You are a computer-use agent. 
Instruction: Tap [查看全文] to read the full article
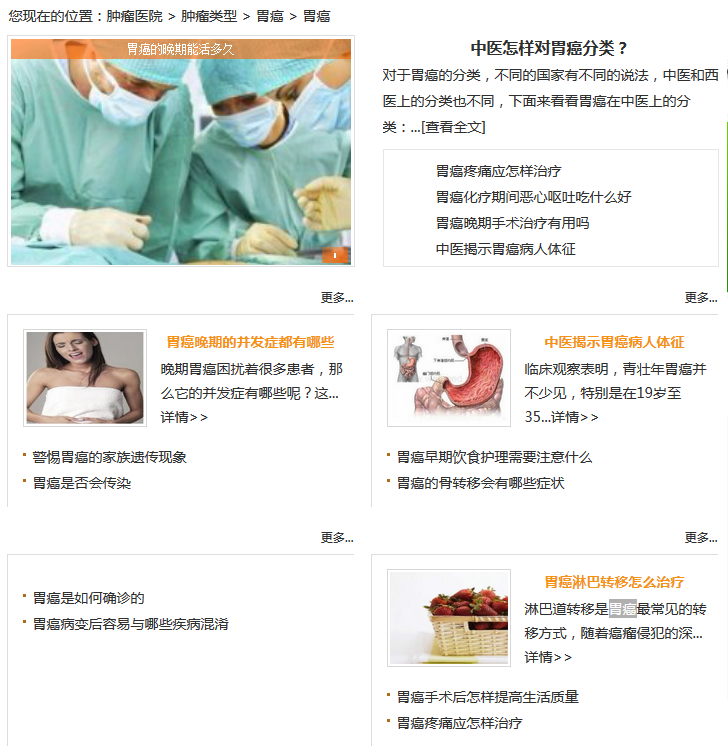pos(453,127)
